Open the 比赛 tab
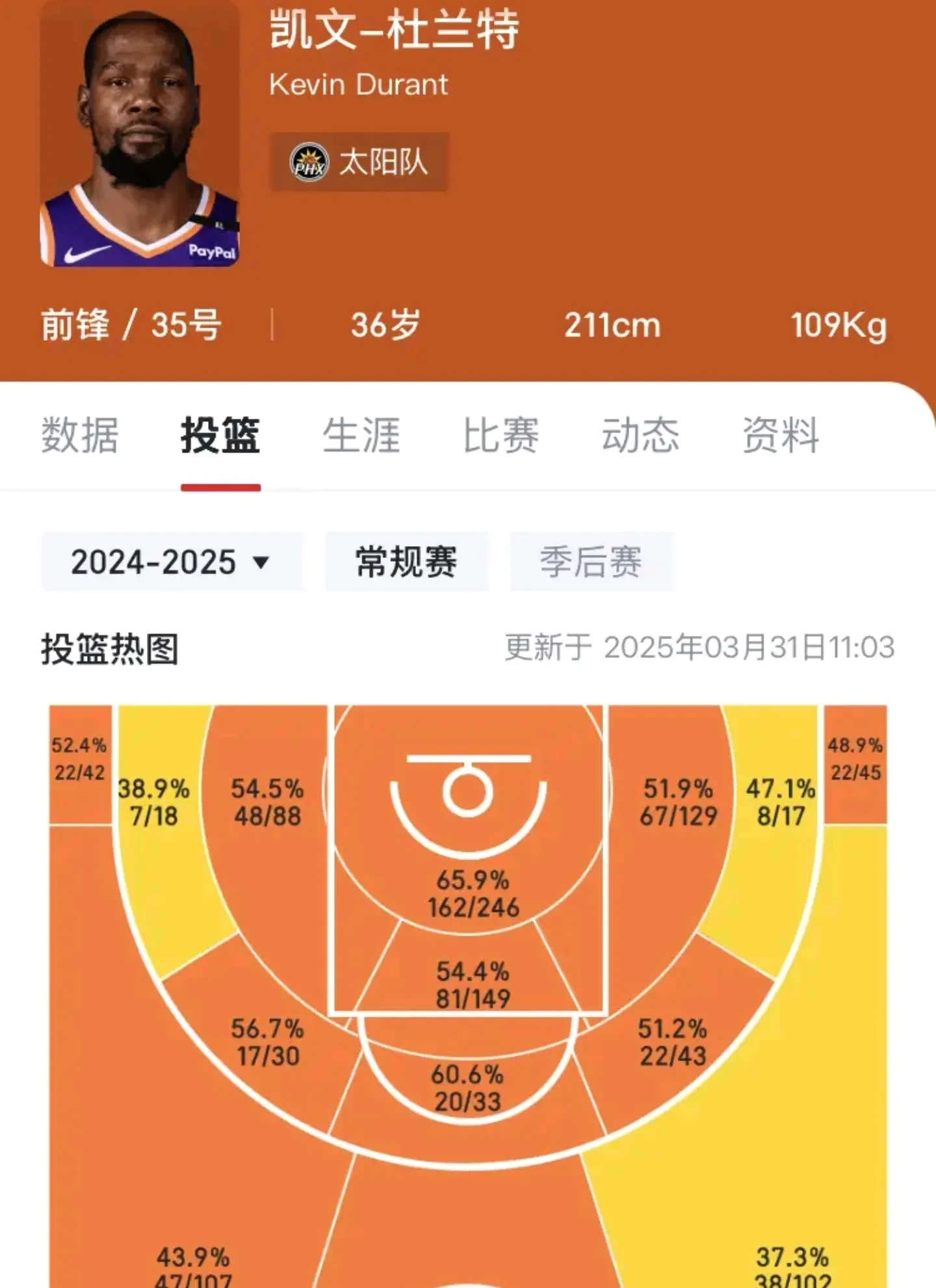This screenshot has height=1288, width=936. click(x=500, y=435)
